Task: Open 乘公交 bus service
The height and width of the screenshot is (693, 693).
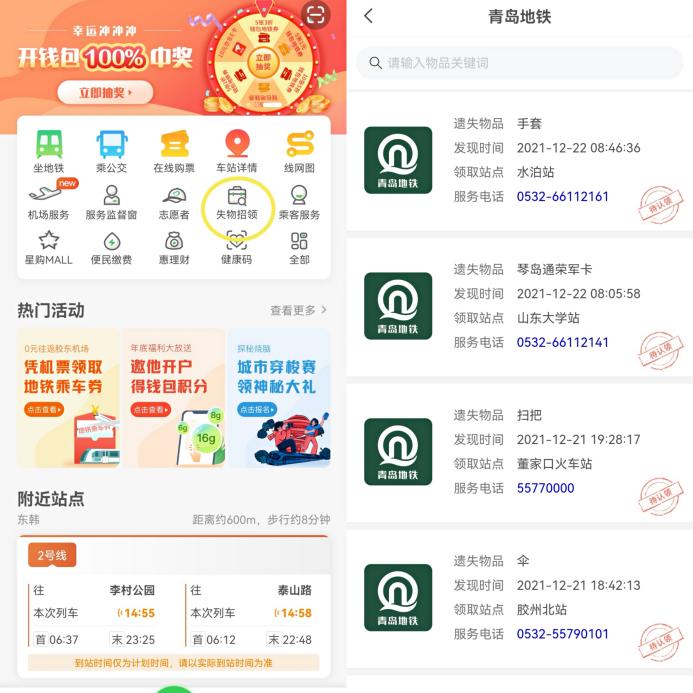Action: click(x=111, y=152)
